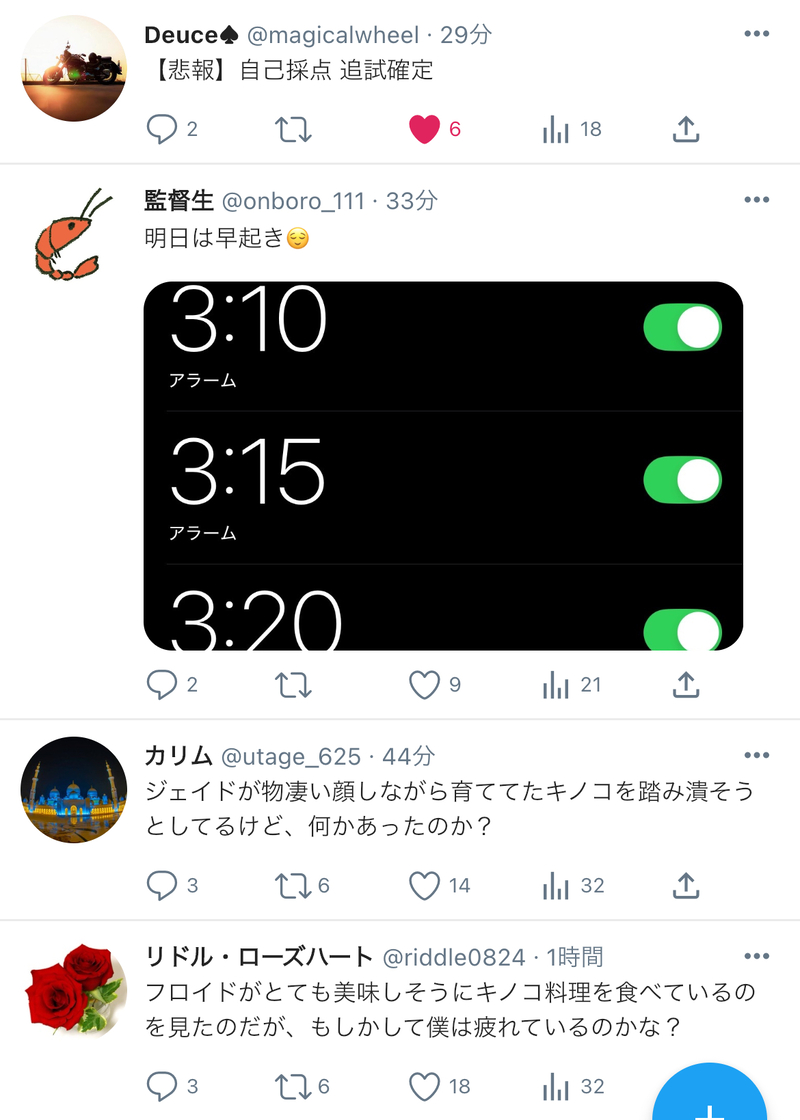
Task: Open more options on リドル・ローズハート's tweet
Action: coord(757,957)
